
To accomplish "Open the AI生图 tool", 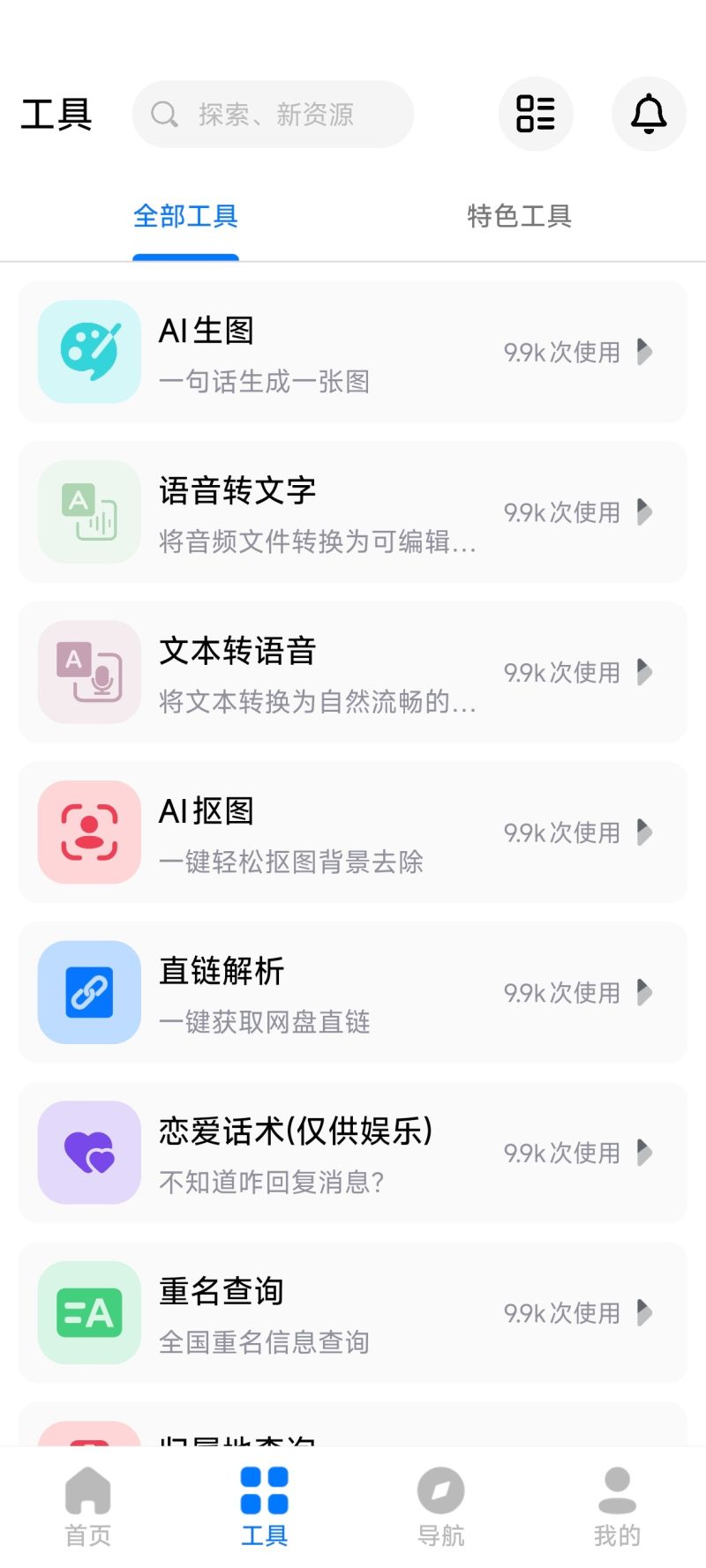I will [x=353, y=352].
